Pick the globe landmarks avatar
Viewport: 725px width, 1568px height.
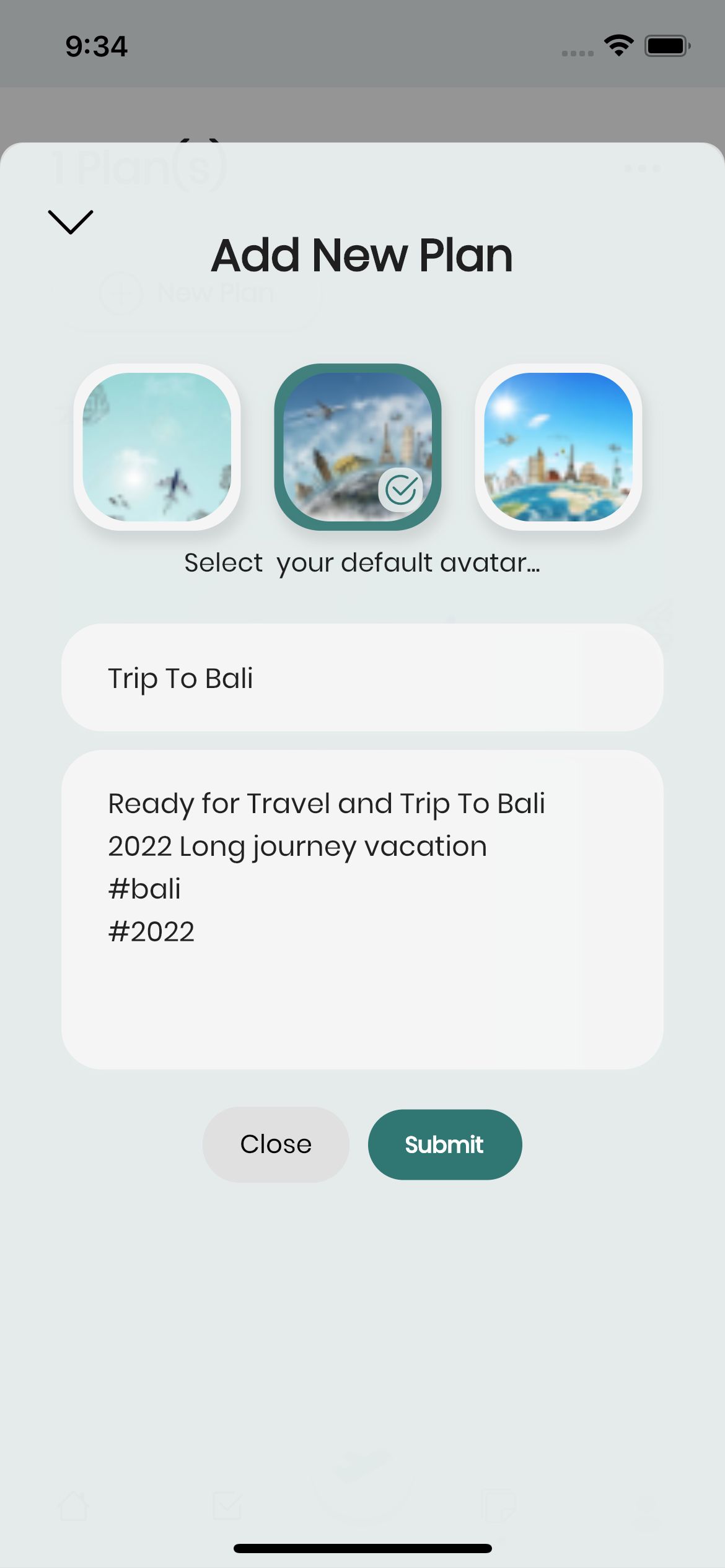tap(558, 446)
